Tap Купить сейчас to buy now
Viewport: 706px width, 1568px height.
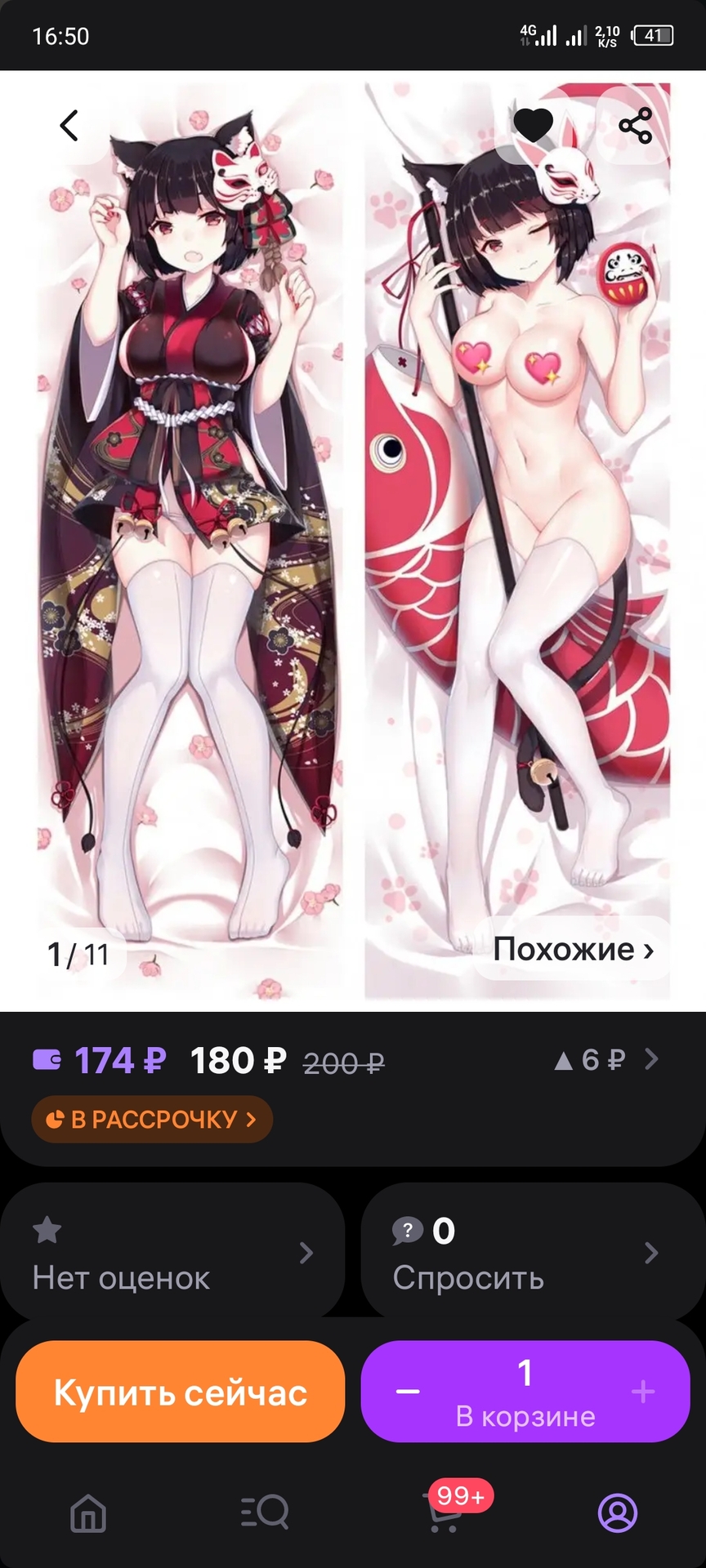pos(181,1392)
